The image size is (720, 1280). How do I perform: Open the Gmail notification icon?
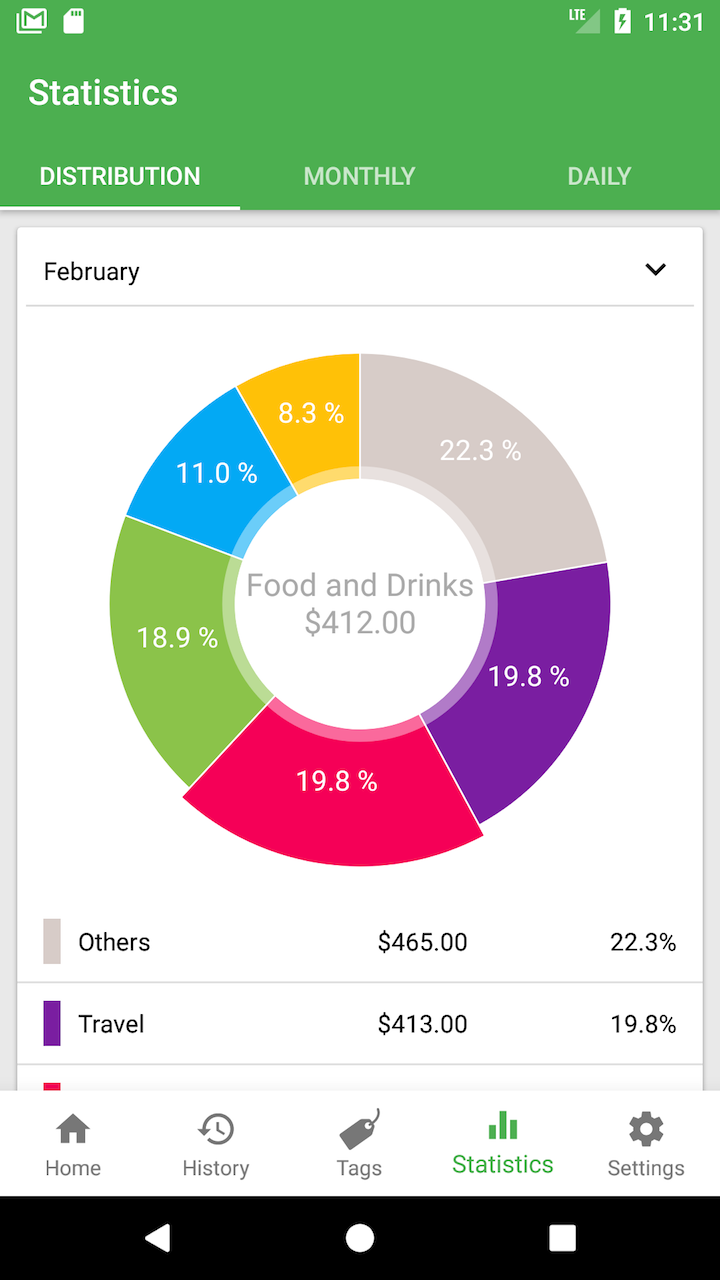(30, 20)
